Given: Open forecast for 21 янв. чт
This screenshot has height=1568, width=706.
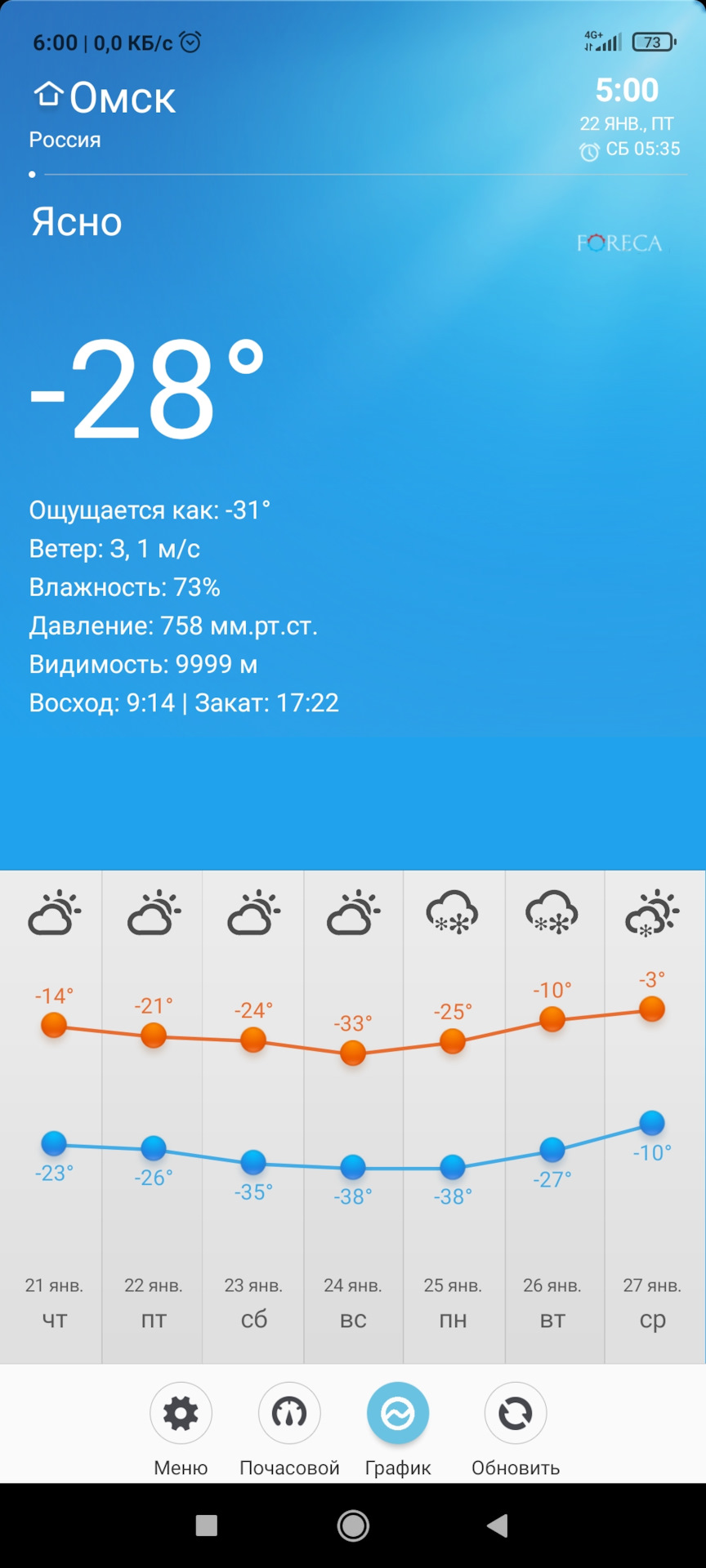Looking at the screenshot, I should click(54, 1302).
